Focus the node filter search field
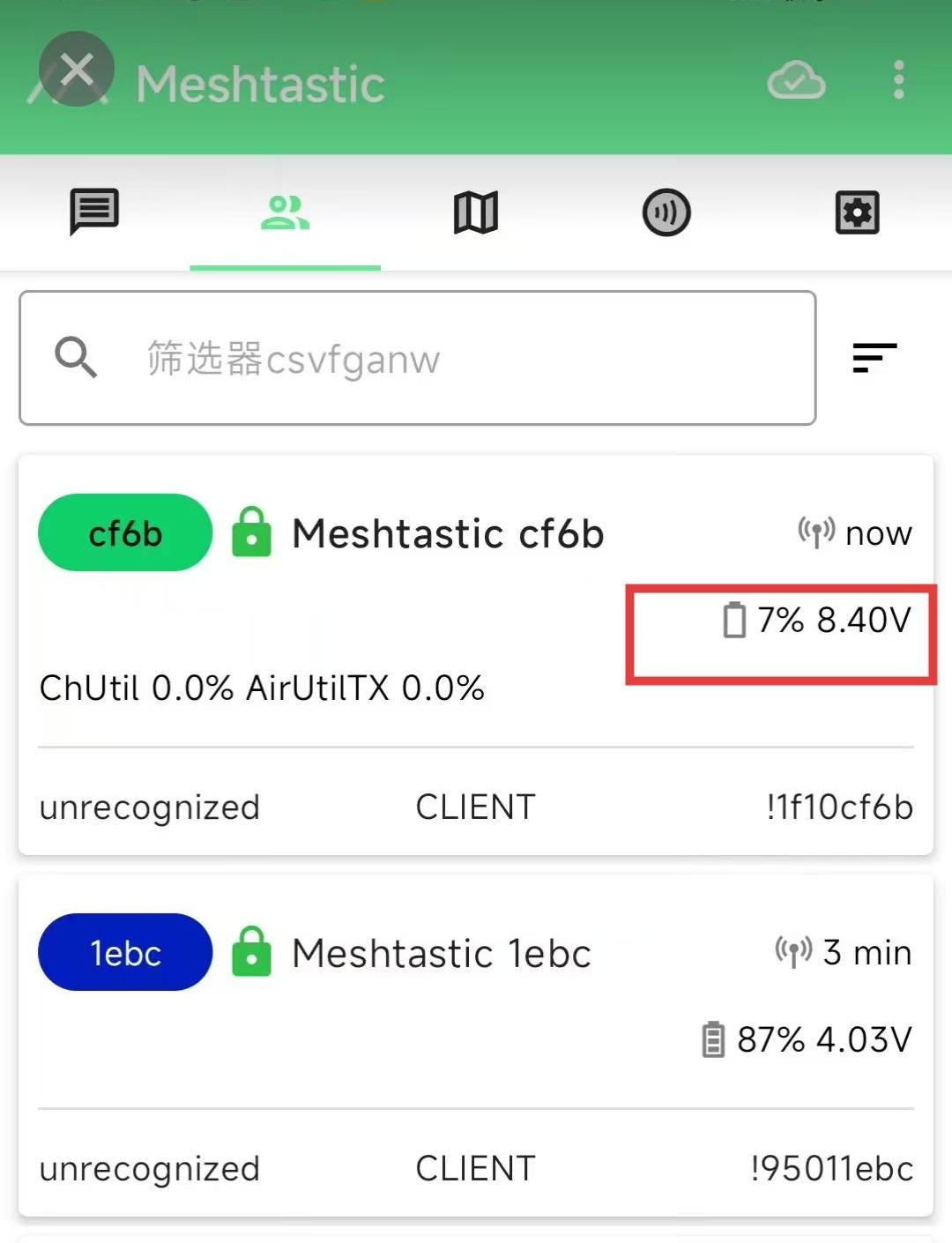 (418, 358)
